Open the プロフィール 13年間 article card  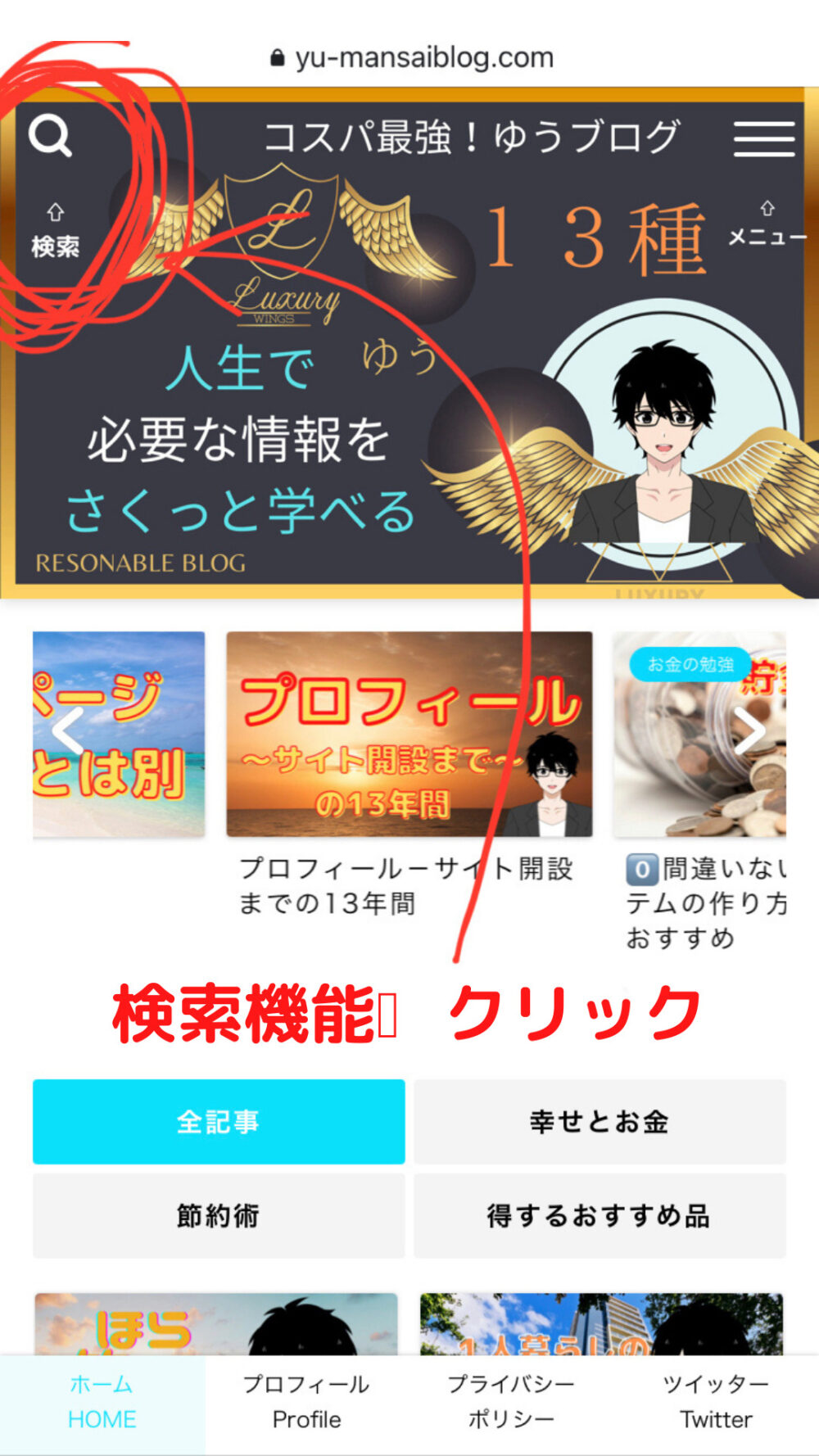(x=409, y=735)
